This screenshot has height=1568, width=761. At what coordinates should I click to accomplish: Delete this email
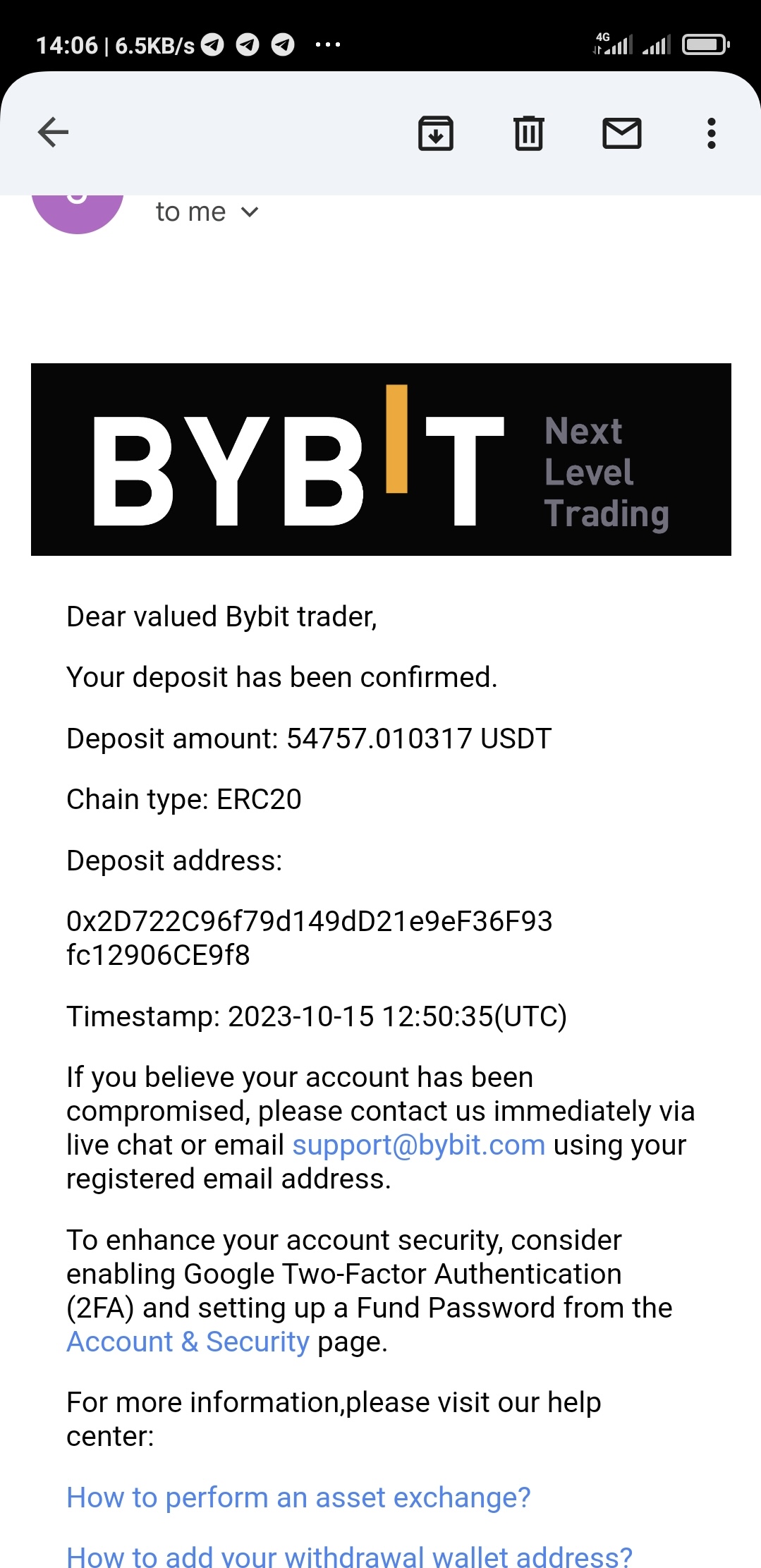[x=528, y=133]
